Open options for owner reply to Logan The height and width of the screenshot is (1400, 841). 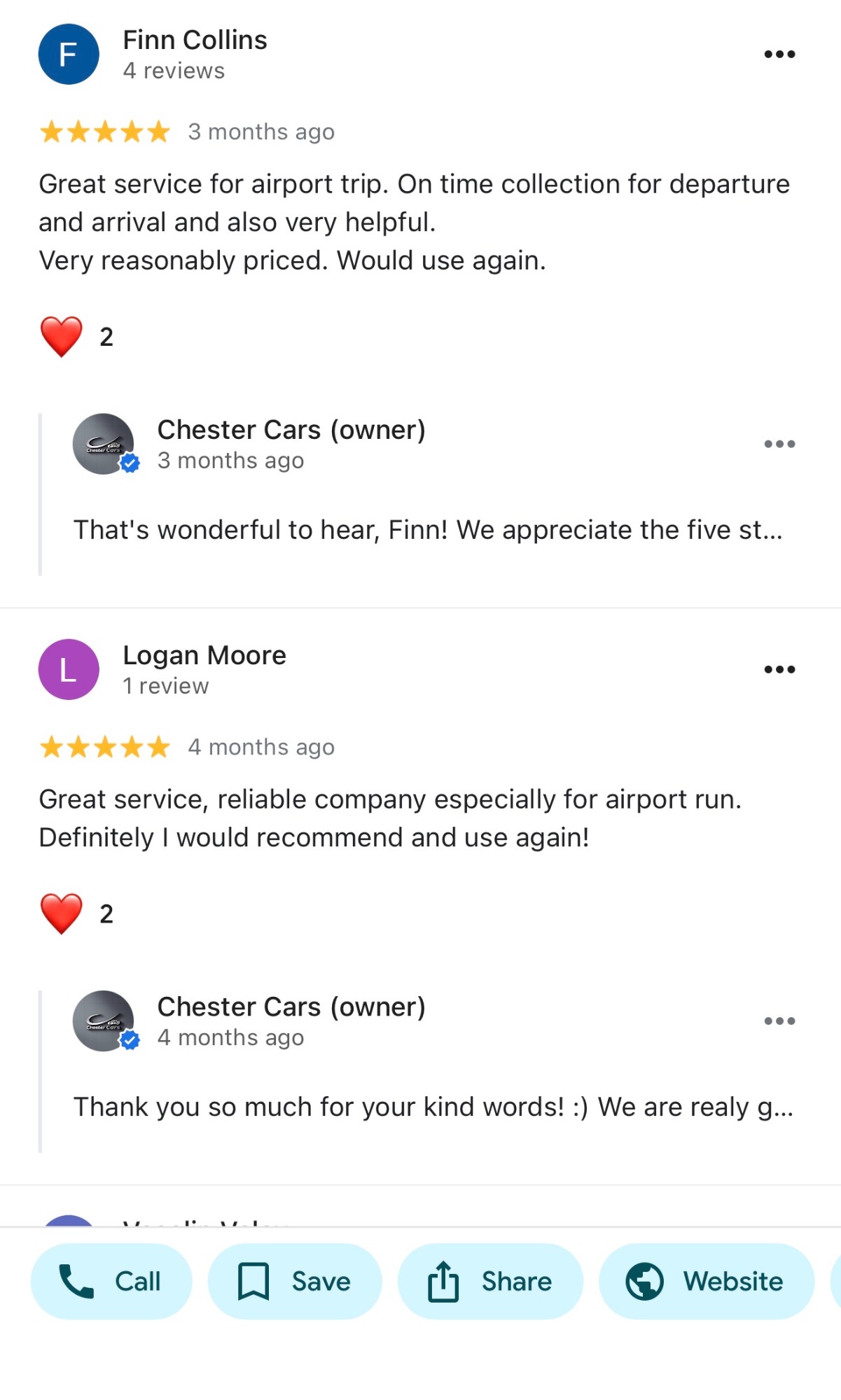(779, 1021)
